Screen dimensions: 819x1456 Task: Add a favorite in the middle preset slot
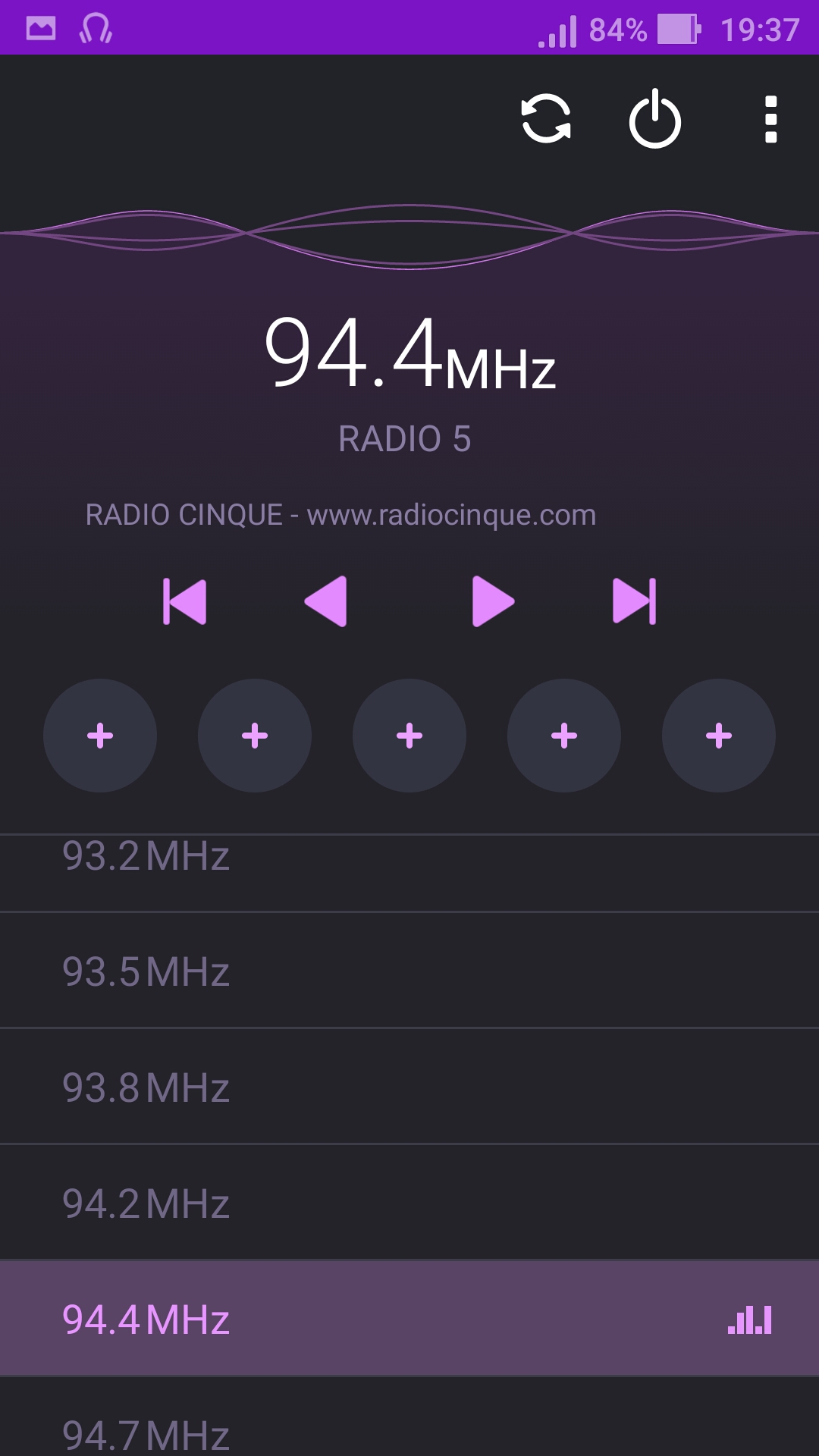point(409,736)
